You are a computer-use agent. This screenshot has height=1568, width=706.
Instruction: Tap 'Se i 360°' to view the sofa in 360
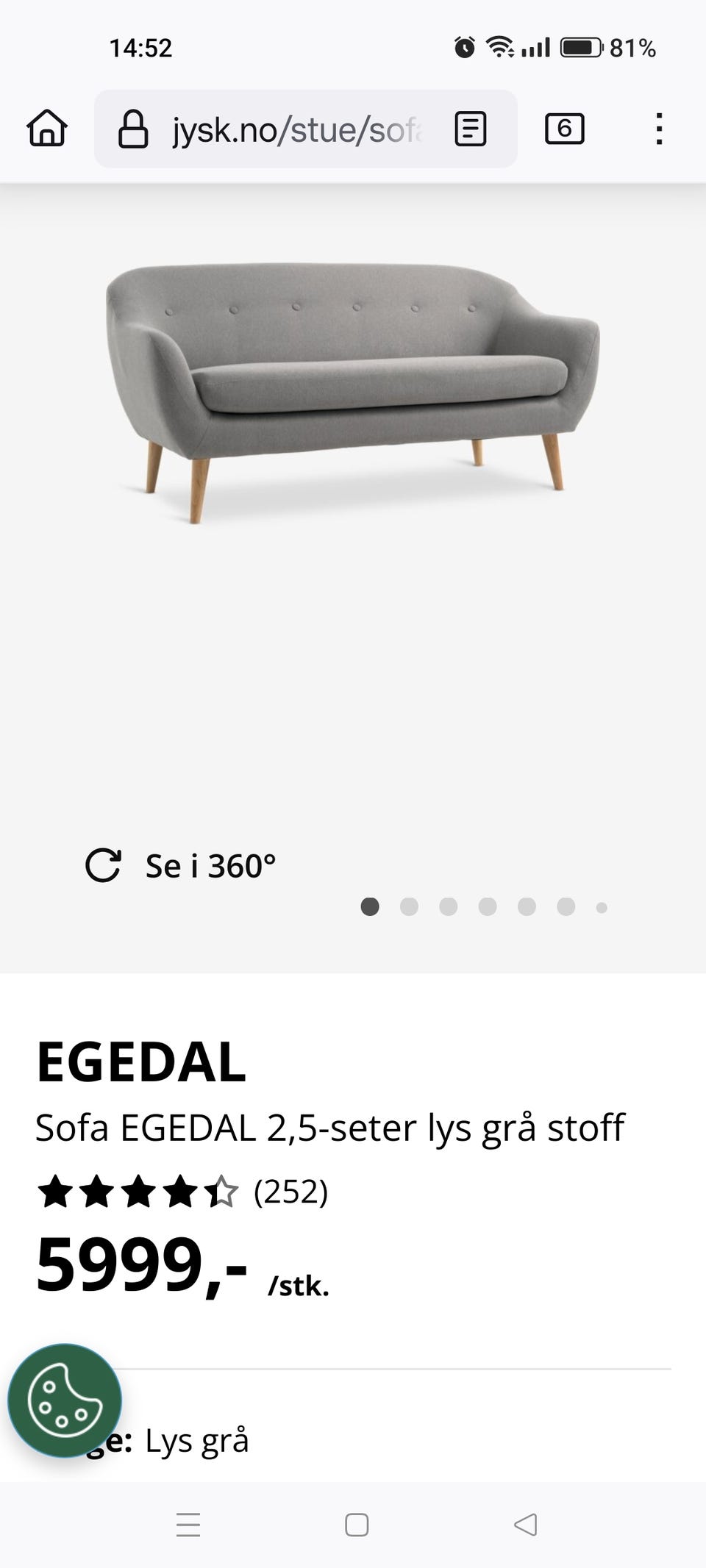[210, 866]
